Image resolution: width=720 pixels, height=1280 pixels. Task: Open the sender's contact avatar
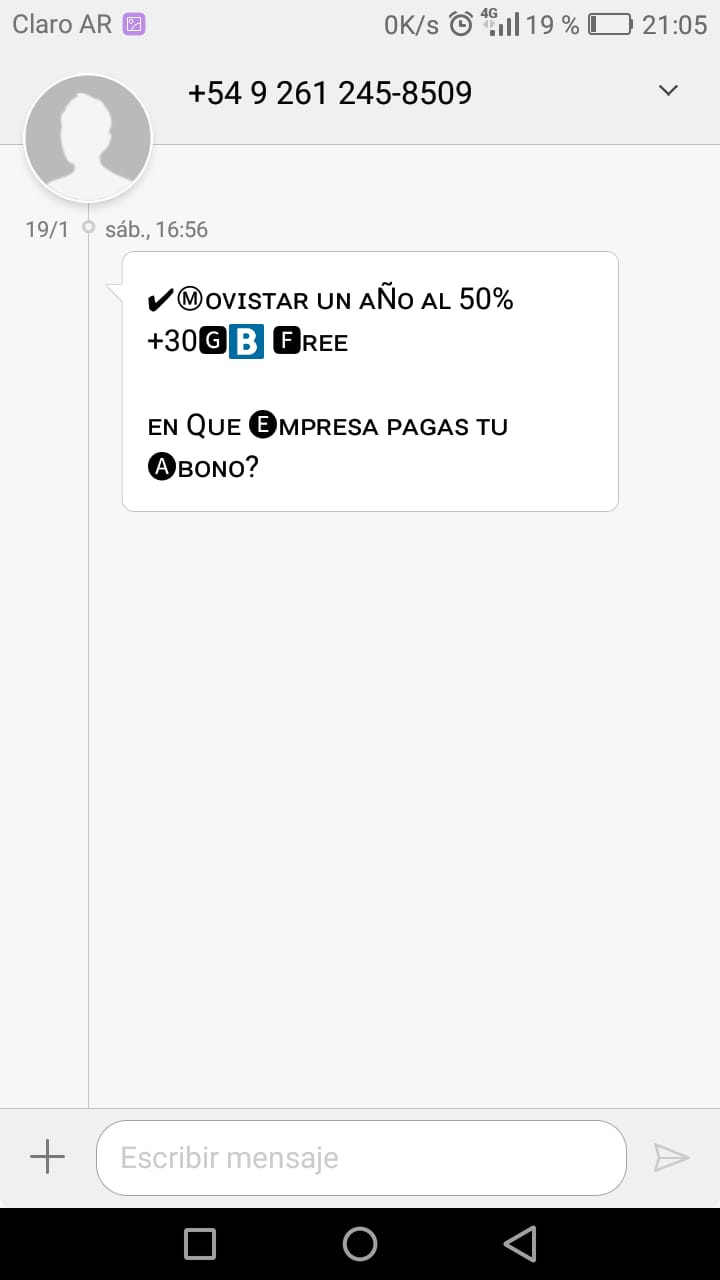coord(88,139)
